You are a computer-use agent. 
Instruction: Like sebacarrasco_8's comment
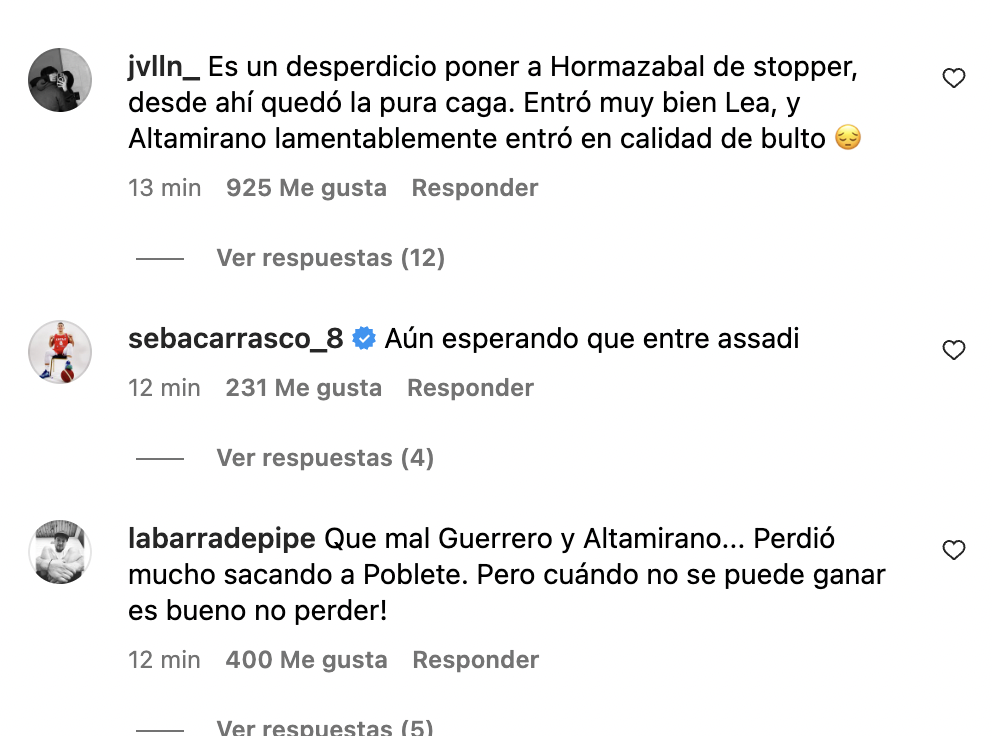(954, 350)
